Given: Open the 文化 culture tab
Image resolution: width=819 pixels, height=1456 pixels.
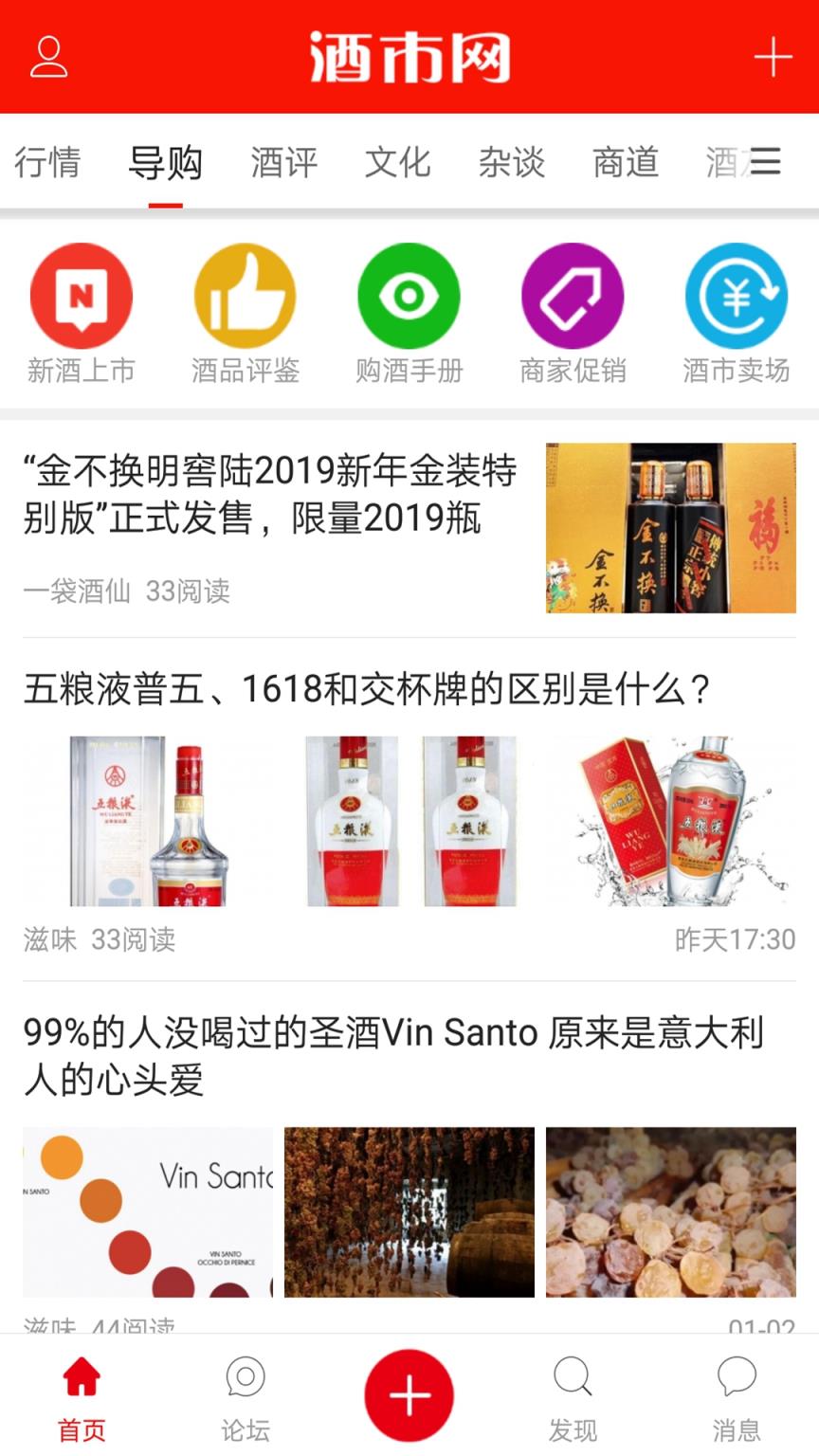Looking at the screenshot, I should pyautogui.click(x=397, y=163).
